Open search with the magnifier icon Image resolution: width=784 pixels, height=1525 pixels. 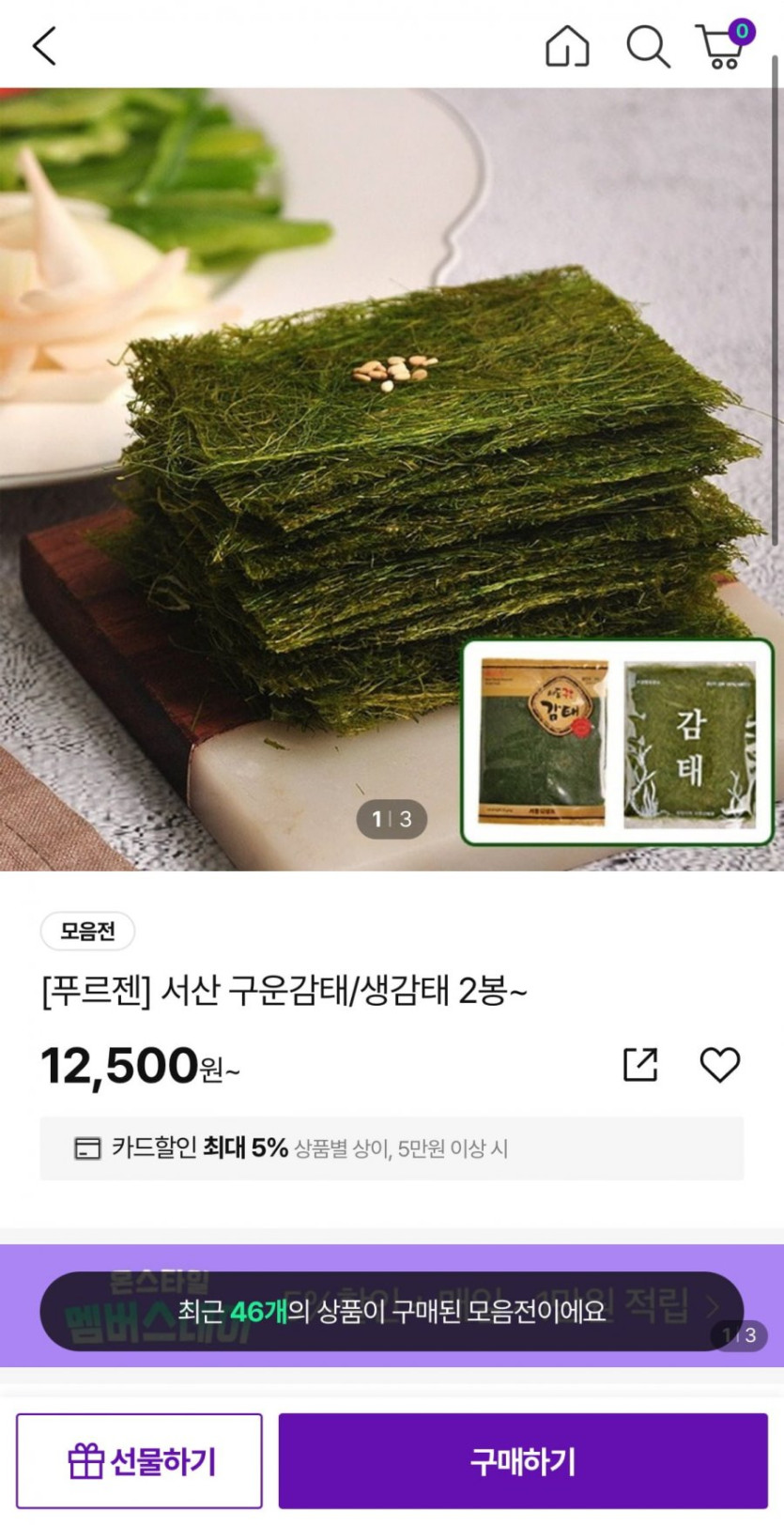(647, 46)
